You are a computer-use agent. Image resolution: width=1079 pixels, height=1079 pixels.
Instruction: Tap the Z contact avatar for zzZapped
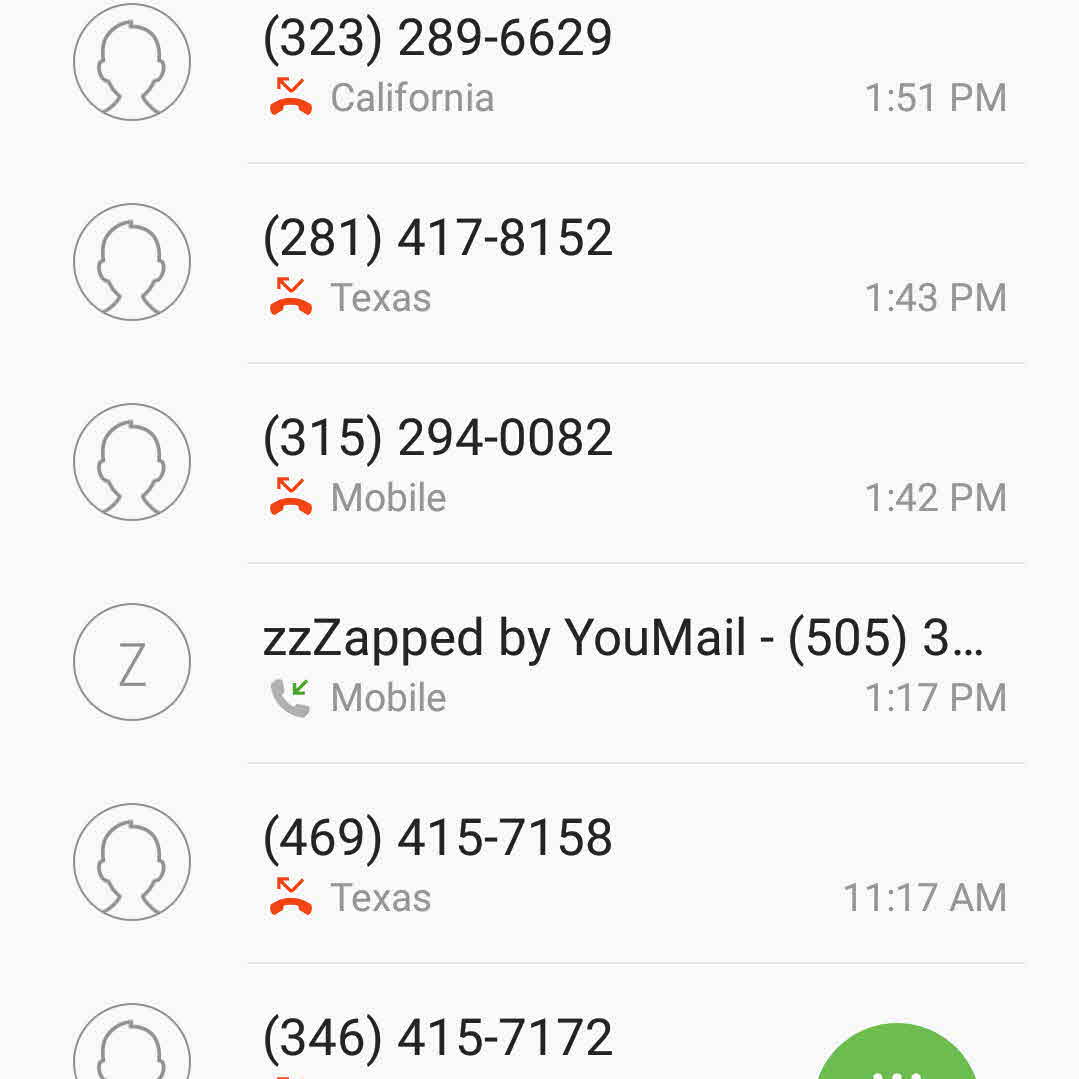[x=132, y=662]
